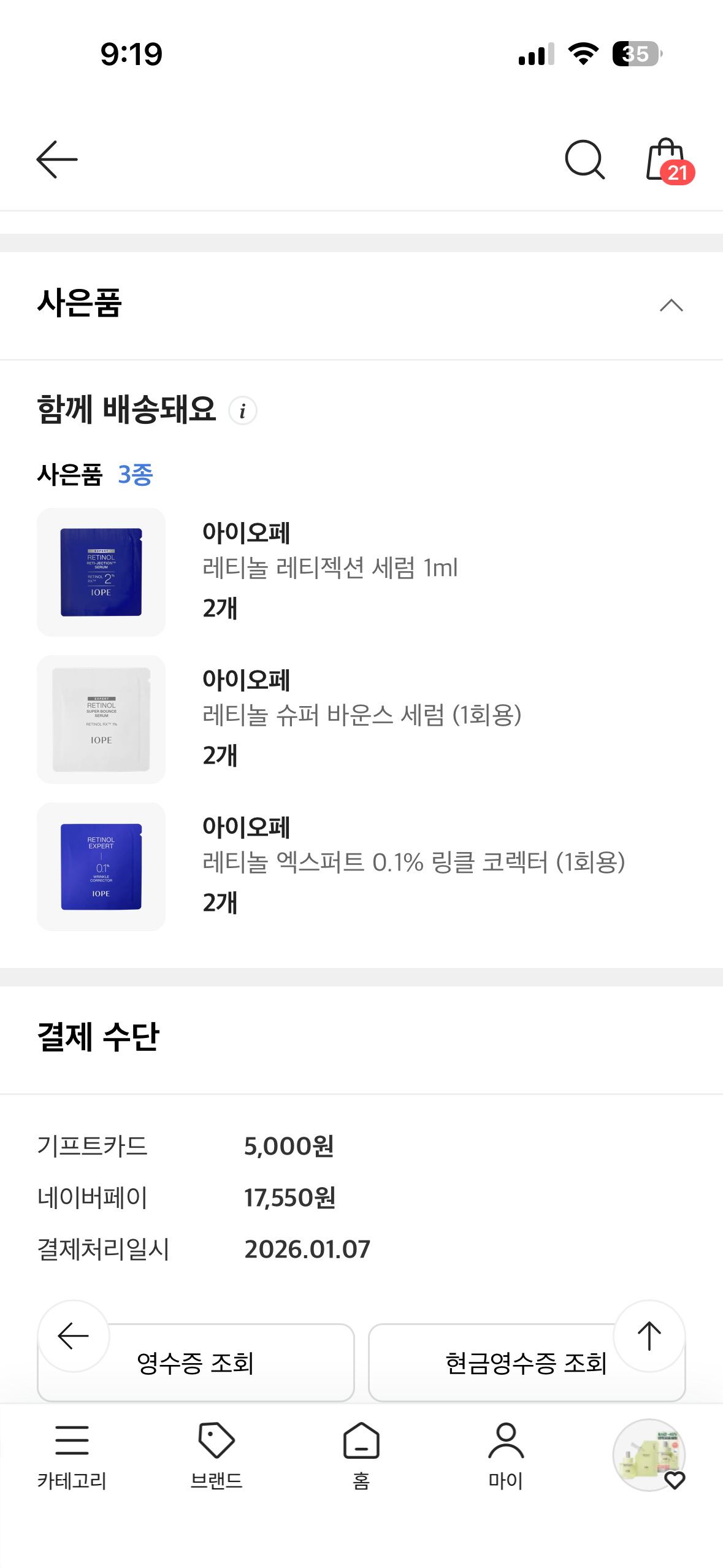This screenshot has height=1568, width=723.
Task: Tap the floating back arrow button
Action: 74,1336
